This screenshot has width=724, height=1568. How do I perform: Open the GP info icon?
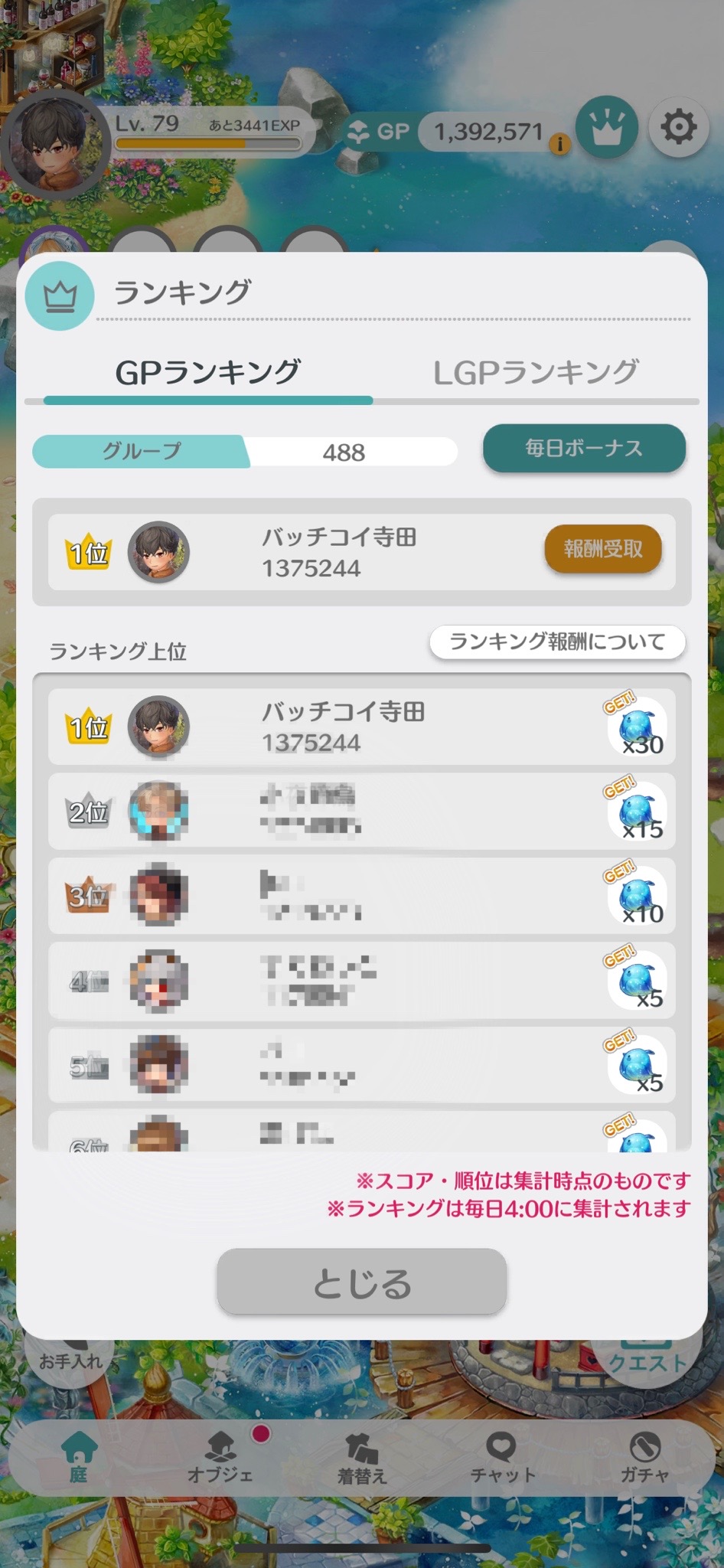(560, 143)
